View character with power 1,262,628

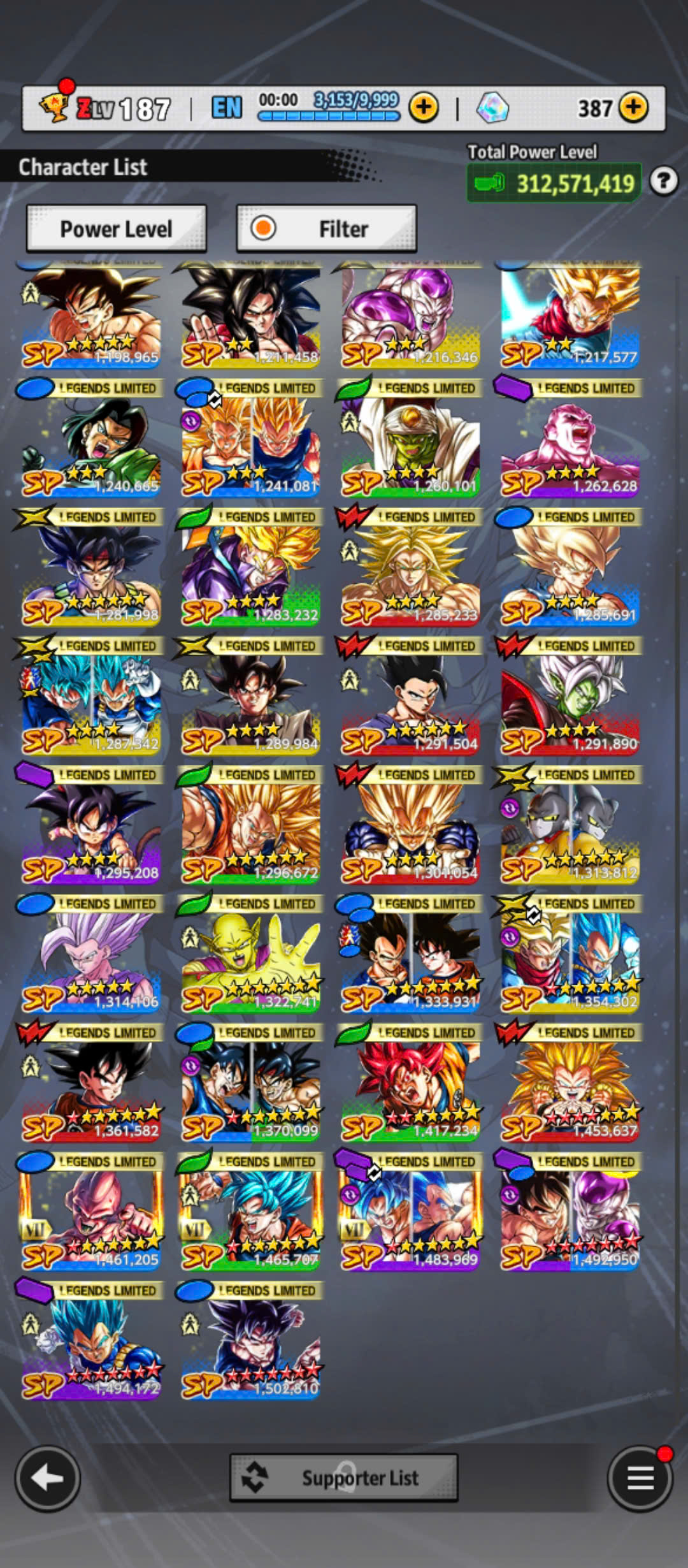[569, 438]
